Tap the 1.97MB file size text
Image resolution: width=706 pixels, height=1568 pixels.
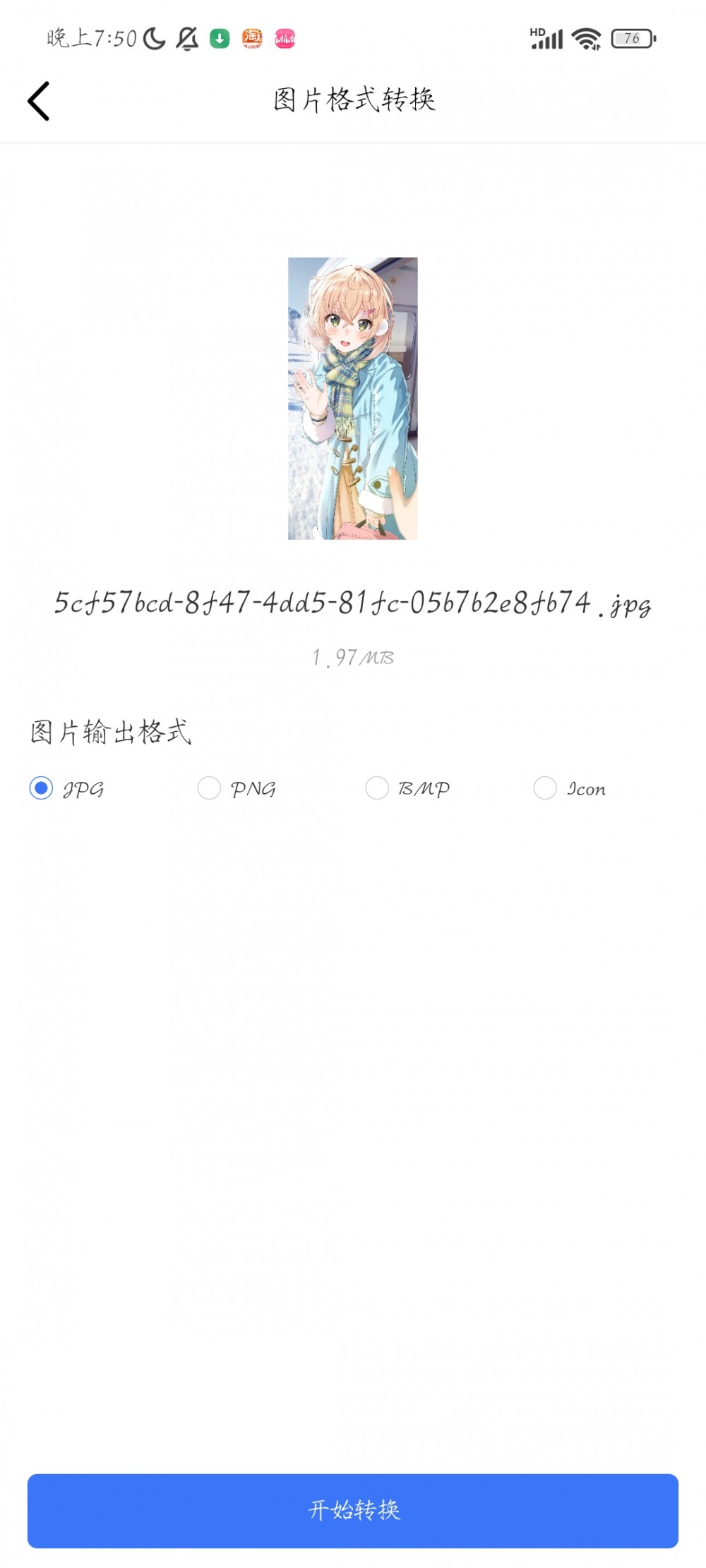pyautogui.click(x=353, y=658)
